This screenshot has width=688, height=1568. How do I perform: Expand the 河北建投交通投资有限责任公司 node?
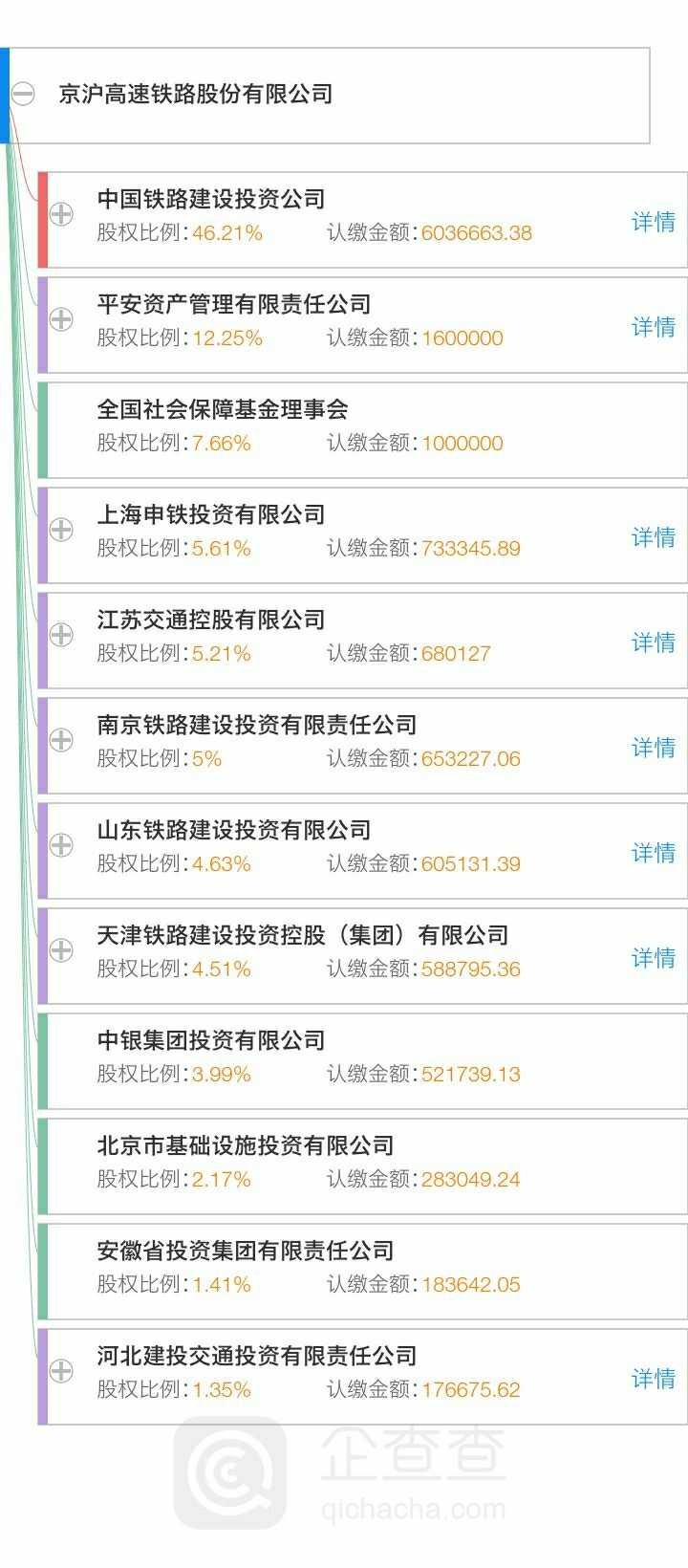[x=61, y=1371]
